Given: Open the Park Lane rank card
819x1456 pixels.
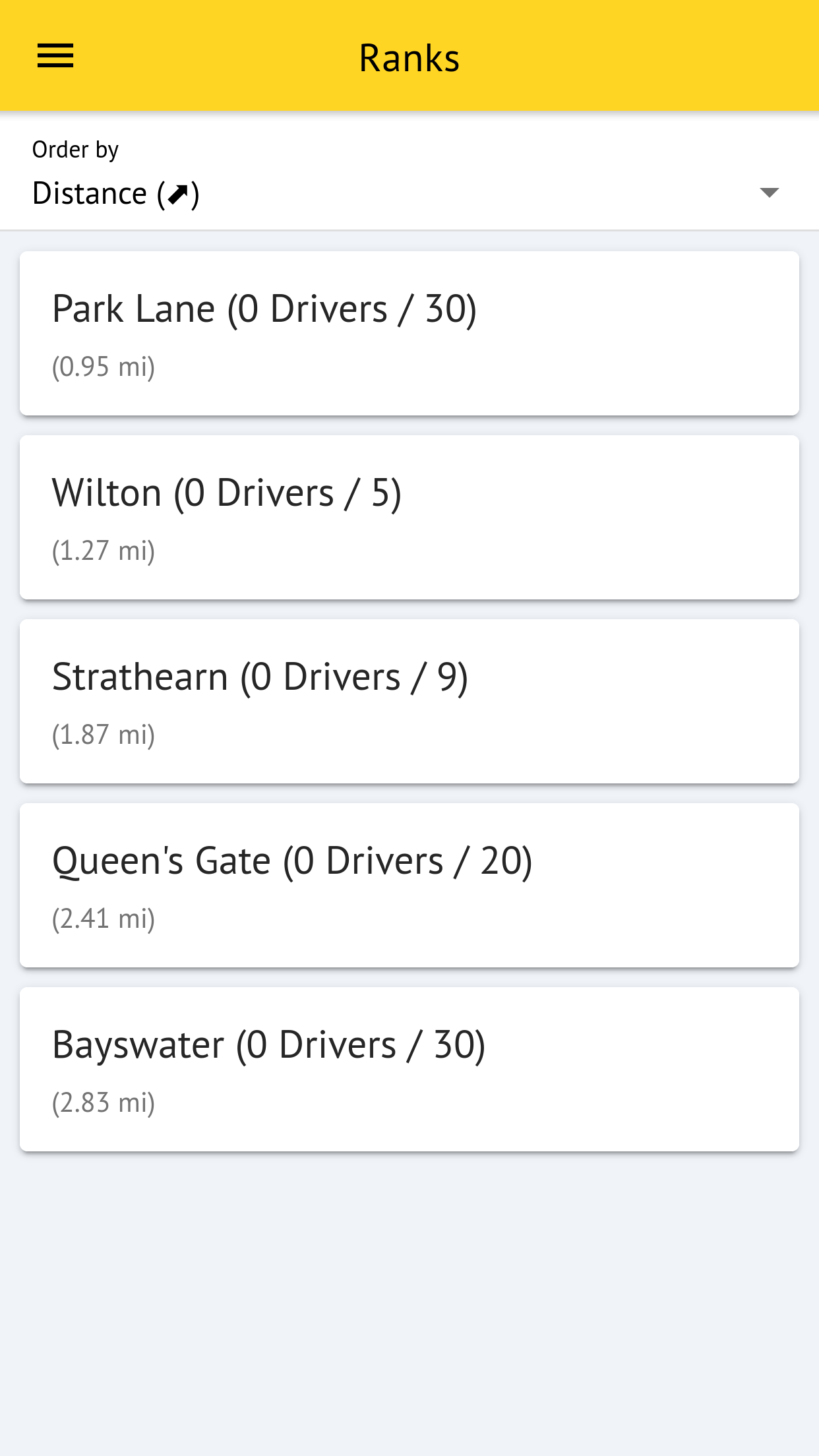Looking at the screenshot, I should 409,334.
